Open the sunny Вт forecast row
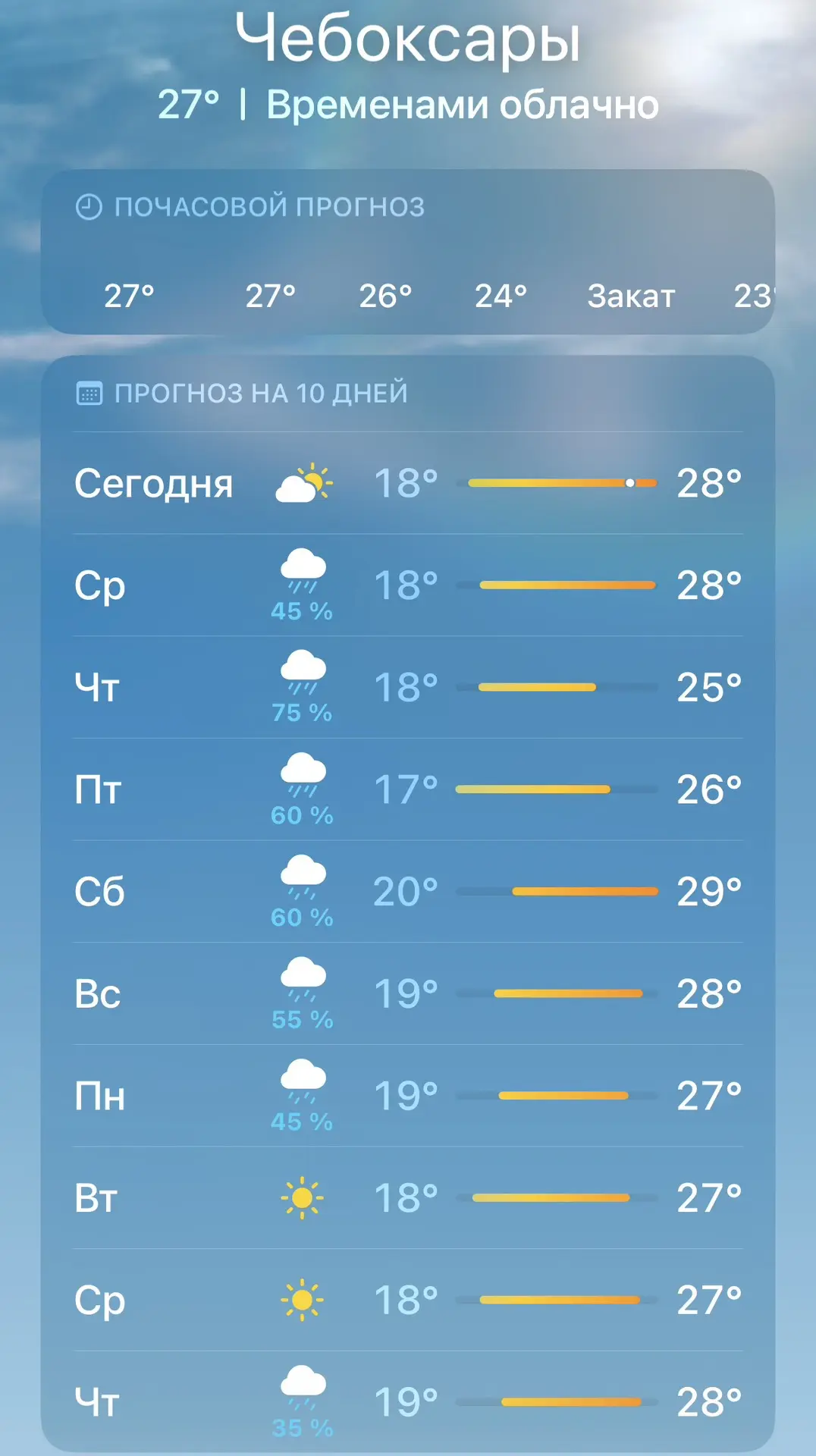Viewport: 816px width, 1456px height. click(408, 1198)
